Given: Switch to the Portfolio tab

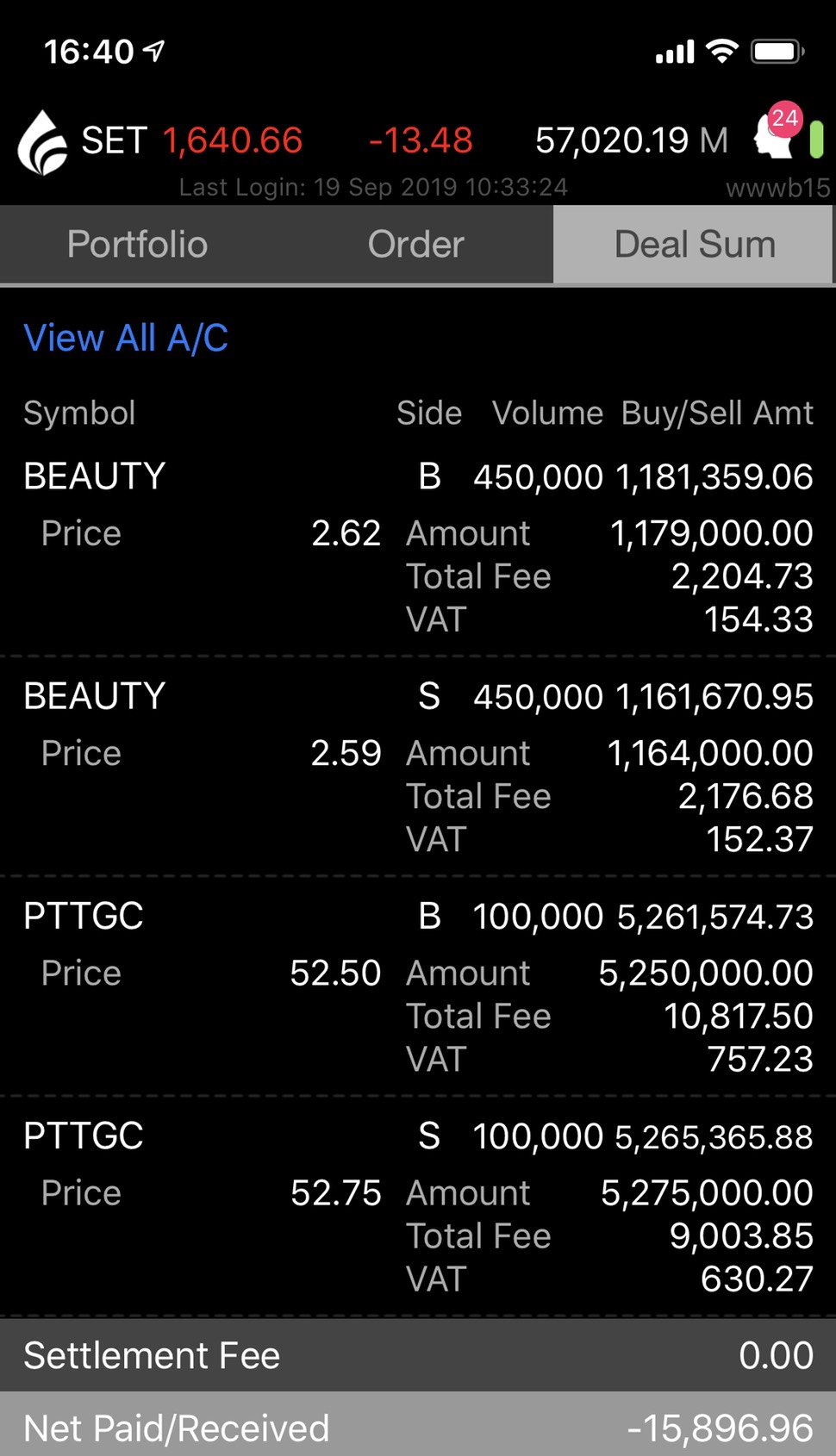Looking at the screenshot, I should coord(138,245).
